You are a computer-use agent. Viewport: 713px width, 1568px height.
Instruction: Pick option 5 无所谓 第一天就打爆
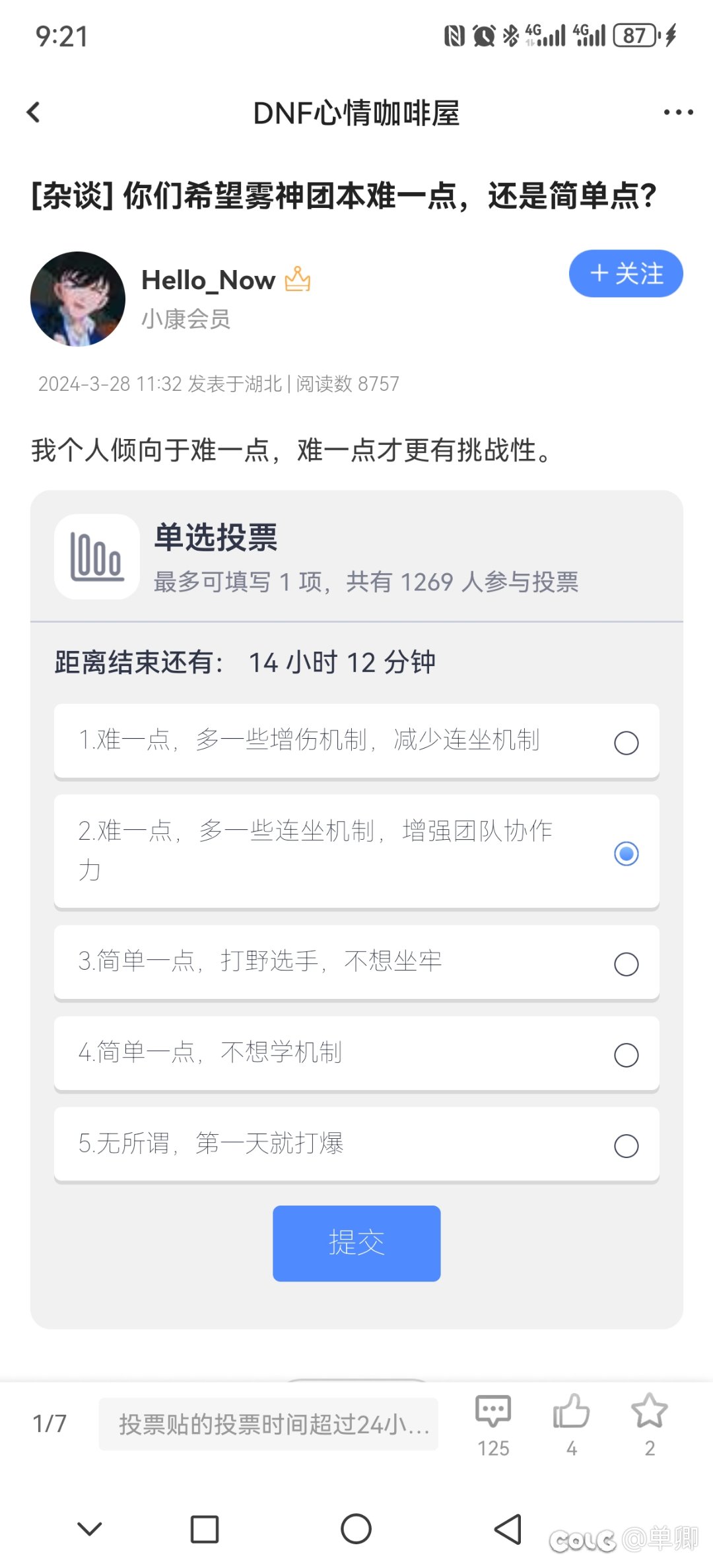pyautogui.click(x=356, y=1144)
